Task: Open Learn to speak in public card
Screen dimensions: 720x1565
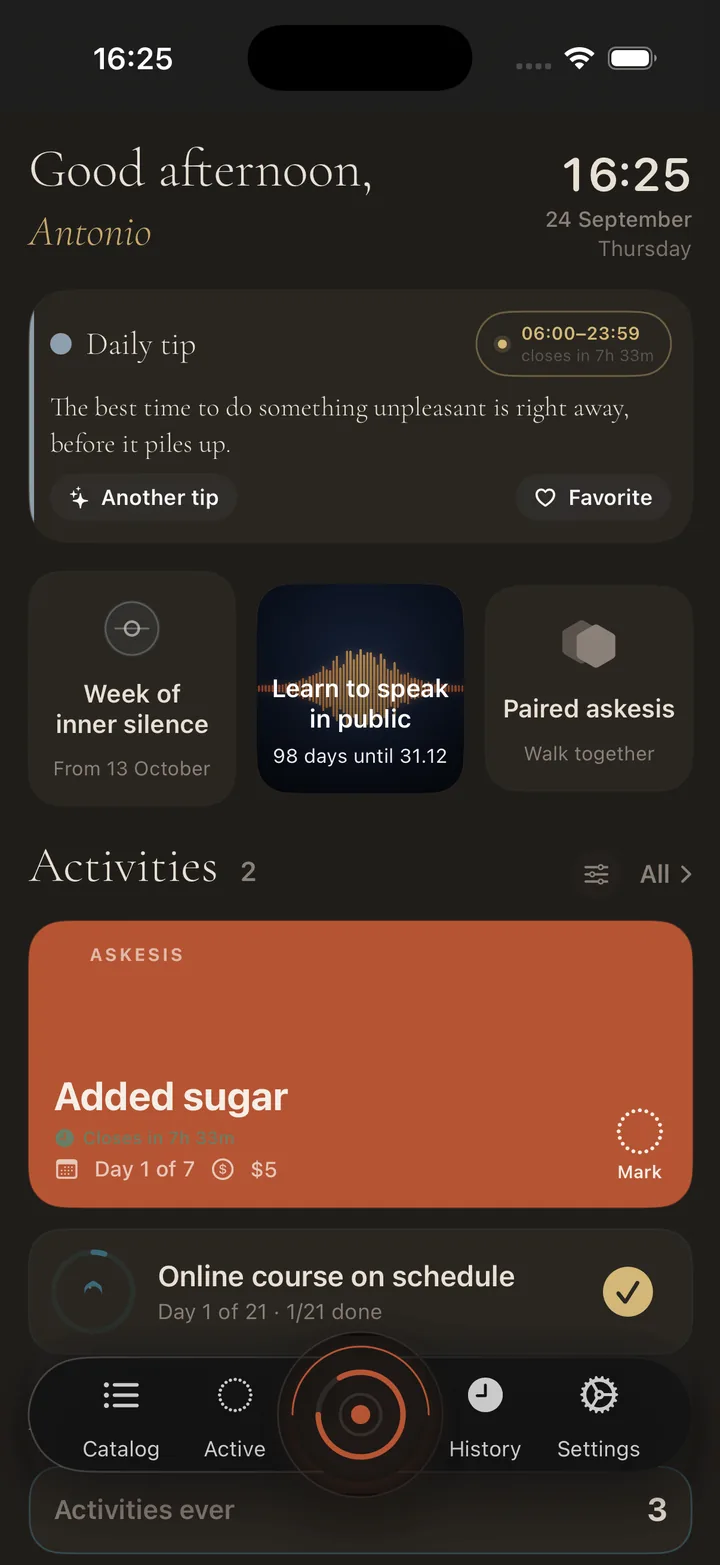Action: [360, 689]
